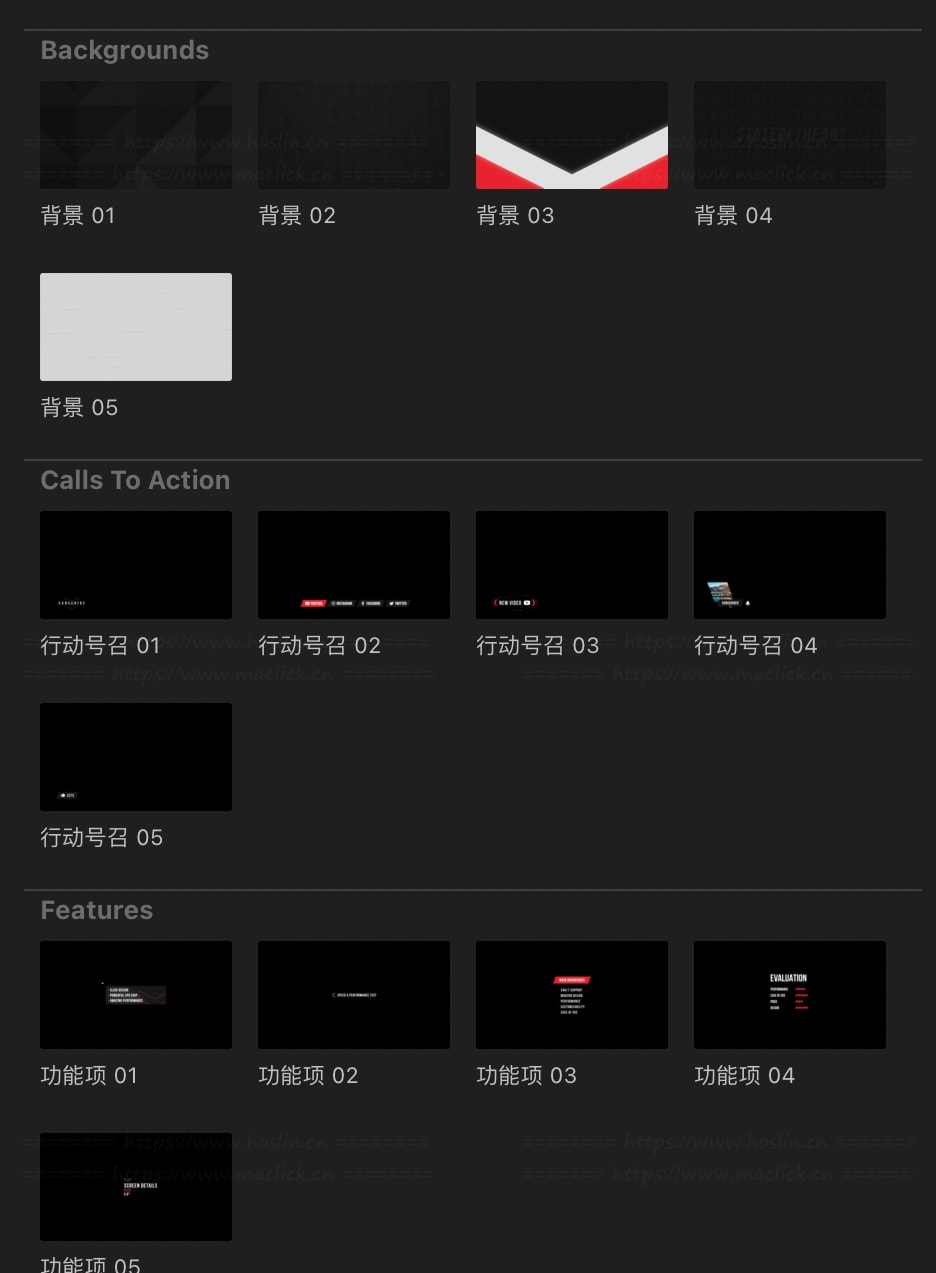Pick the light gray 背景 05 background

pos(136,327)
